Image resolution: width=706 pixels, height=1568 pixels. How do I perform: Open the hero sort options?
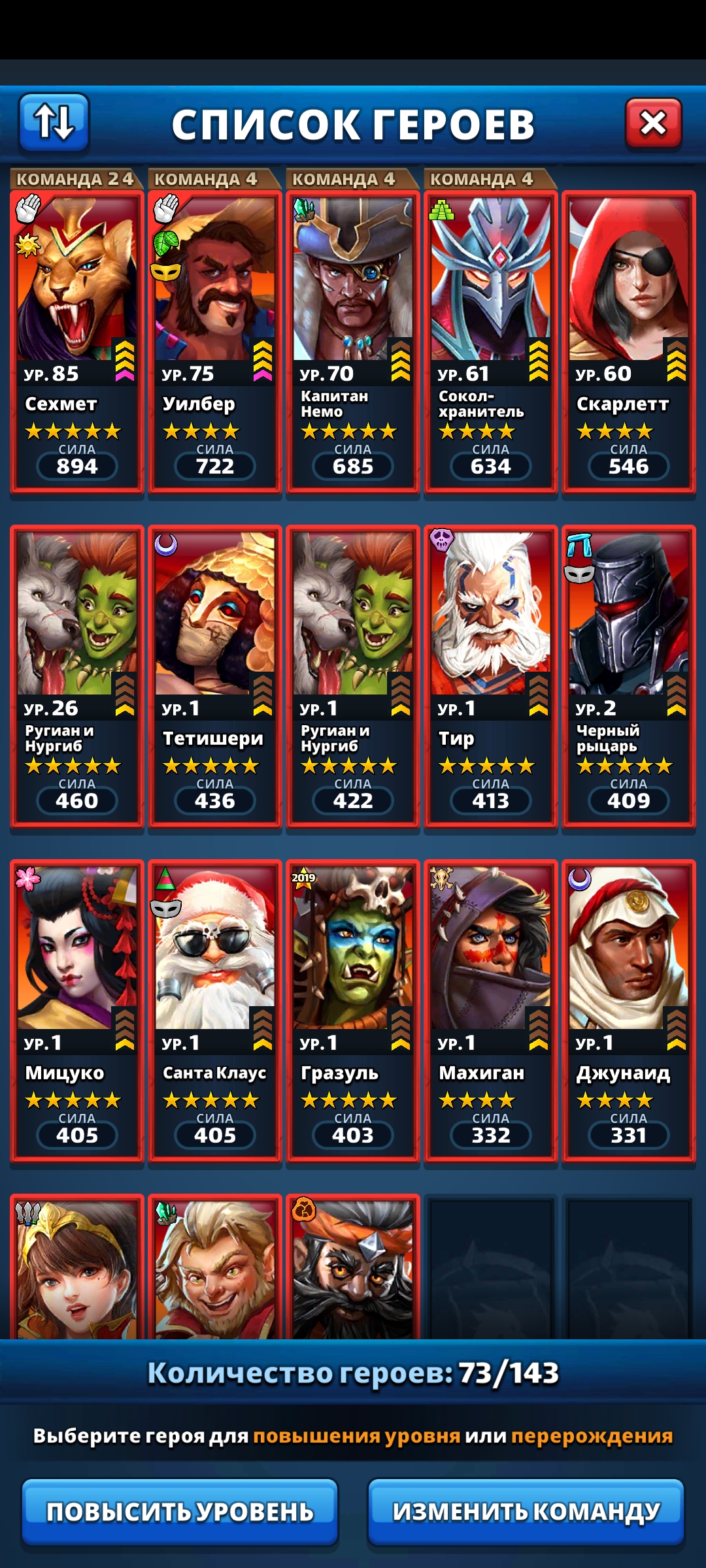click(54, 122)
